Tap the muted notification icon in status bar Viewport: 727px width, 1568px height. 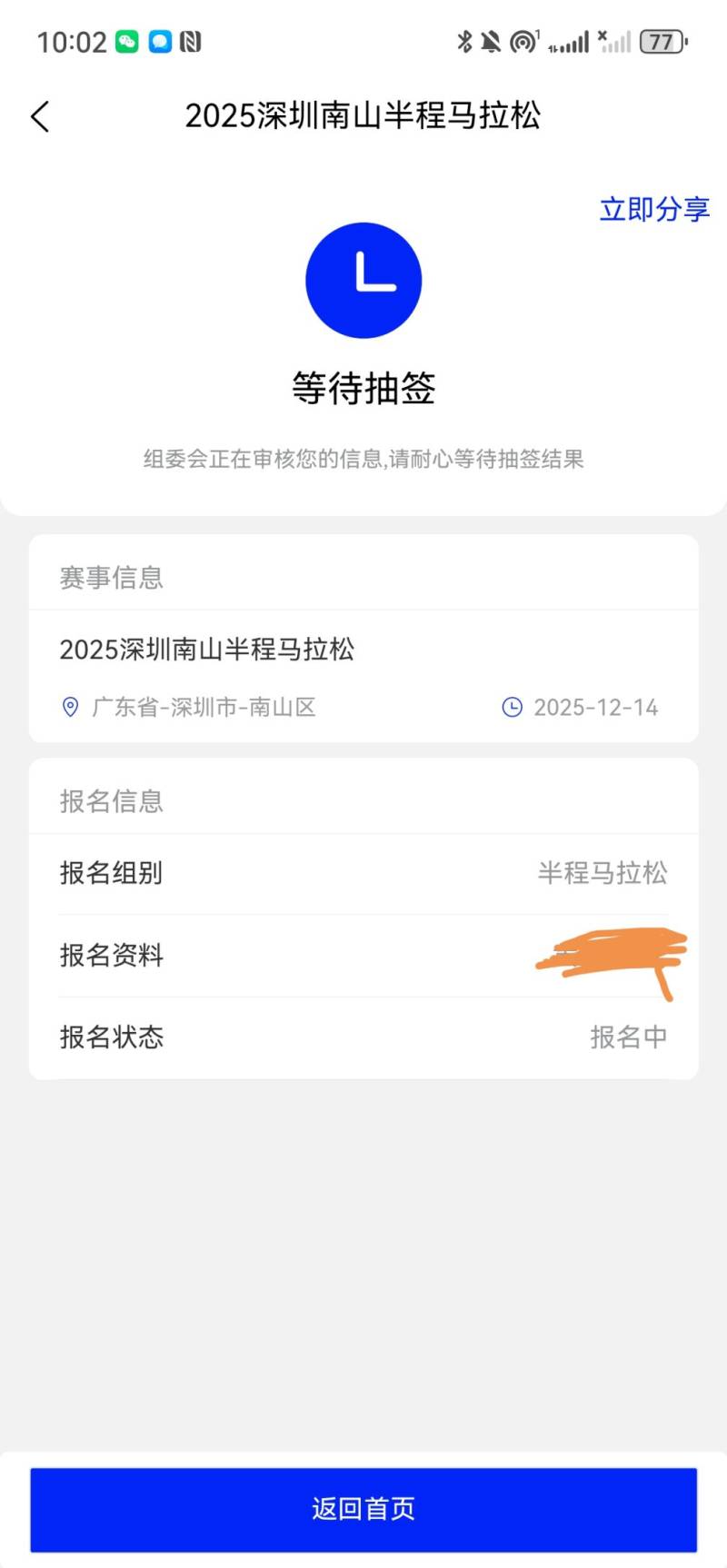pyautogui.click(x=493, y=40)
